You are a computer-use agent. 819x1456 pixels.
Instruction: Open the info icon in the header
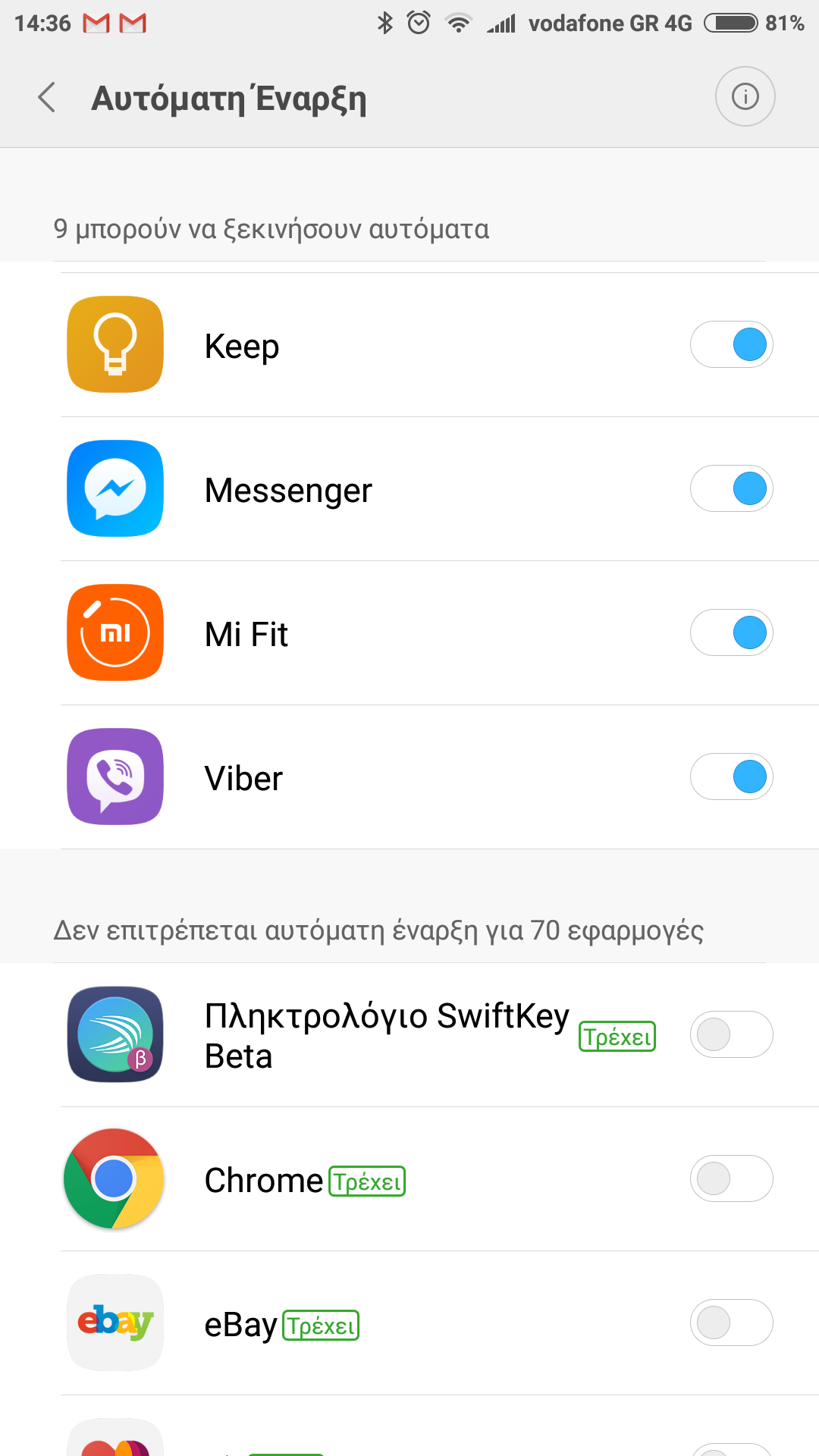[745, 97]
